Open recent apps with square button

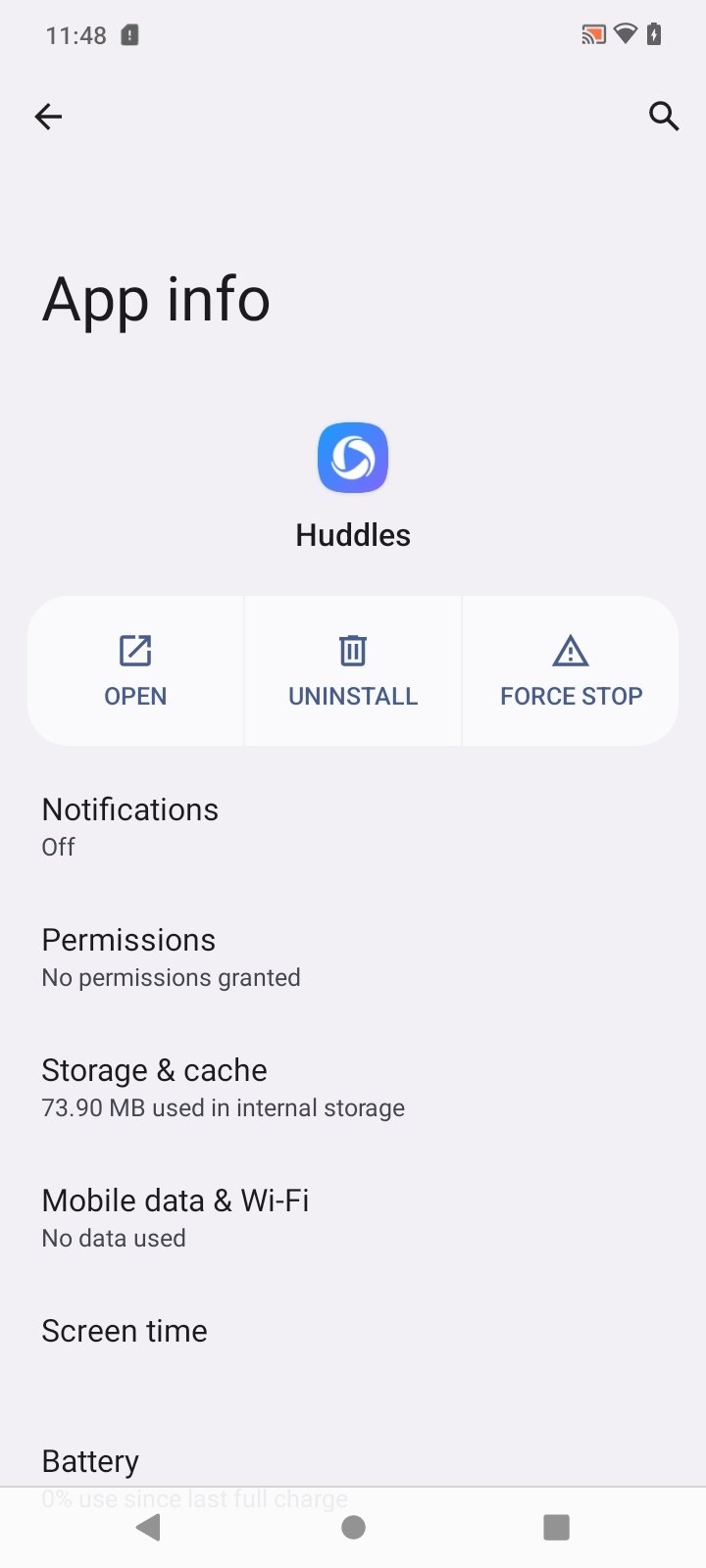pyautogui.click(x=556, y=1527)
